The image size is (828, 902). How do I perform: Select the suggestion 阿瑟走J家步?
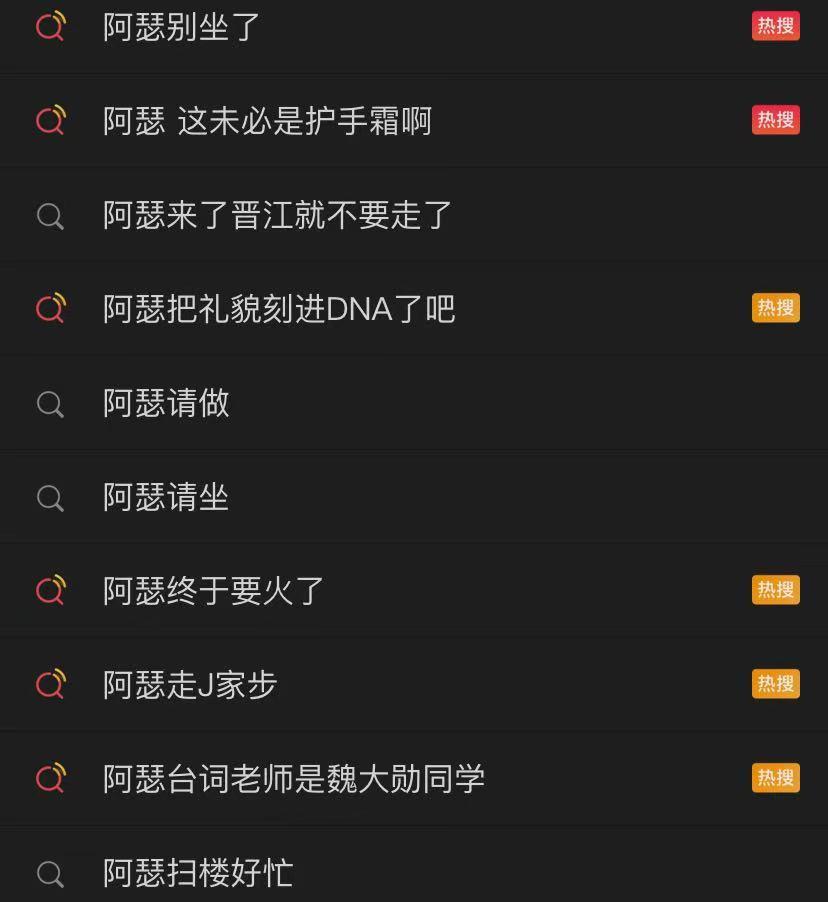(190, 685)
